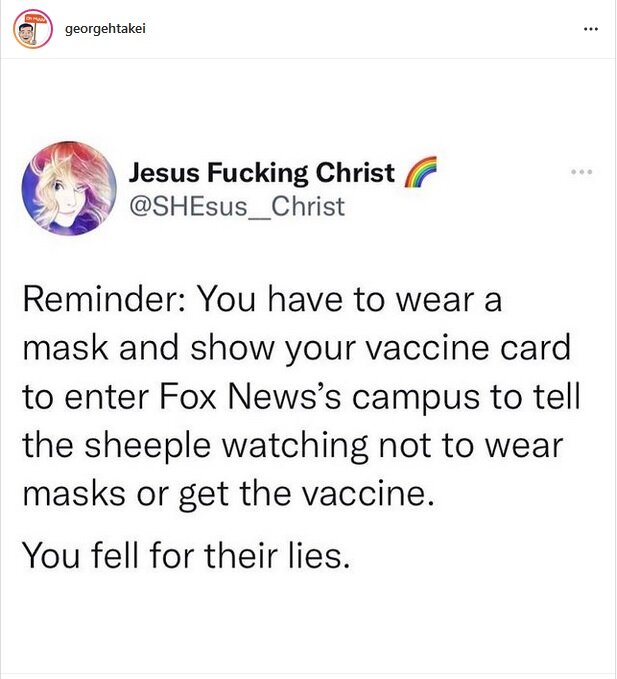Open georgehtakei's profile picture

pyautogui.click(x=32, y=30)
